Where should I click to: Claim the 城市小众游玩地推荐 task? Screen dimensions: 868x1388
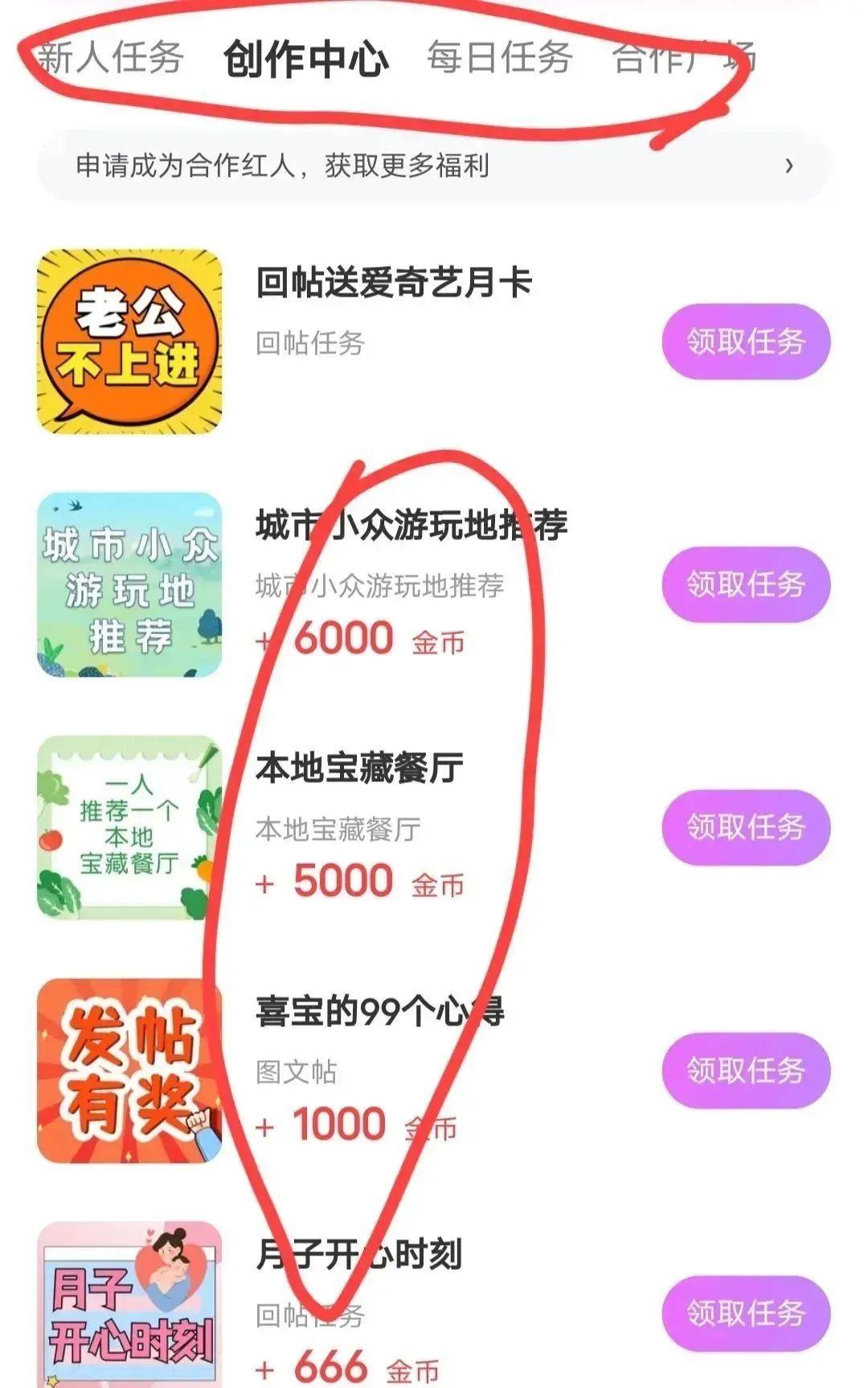745,584
